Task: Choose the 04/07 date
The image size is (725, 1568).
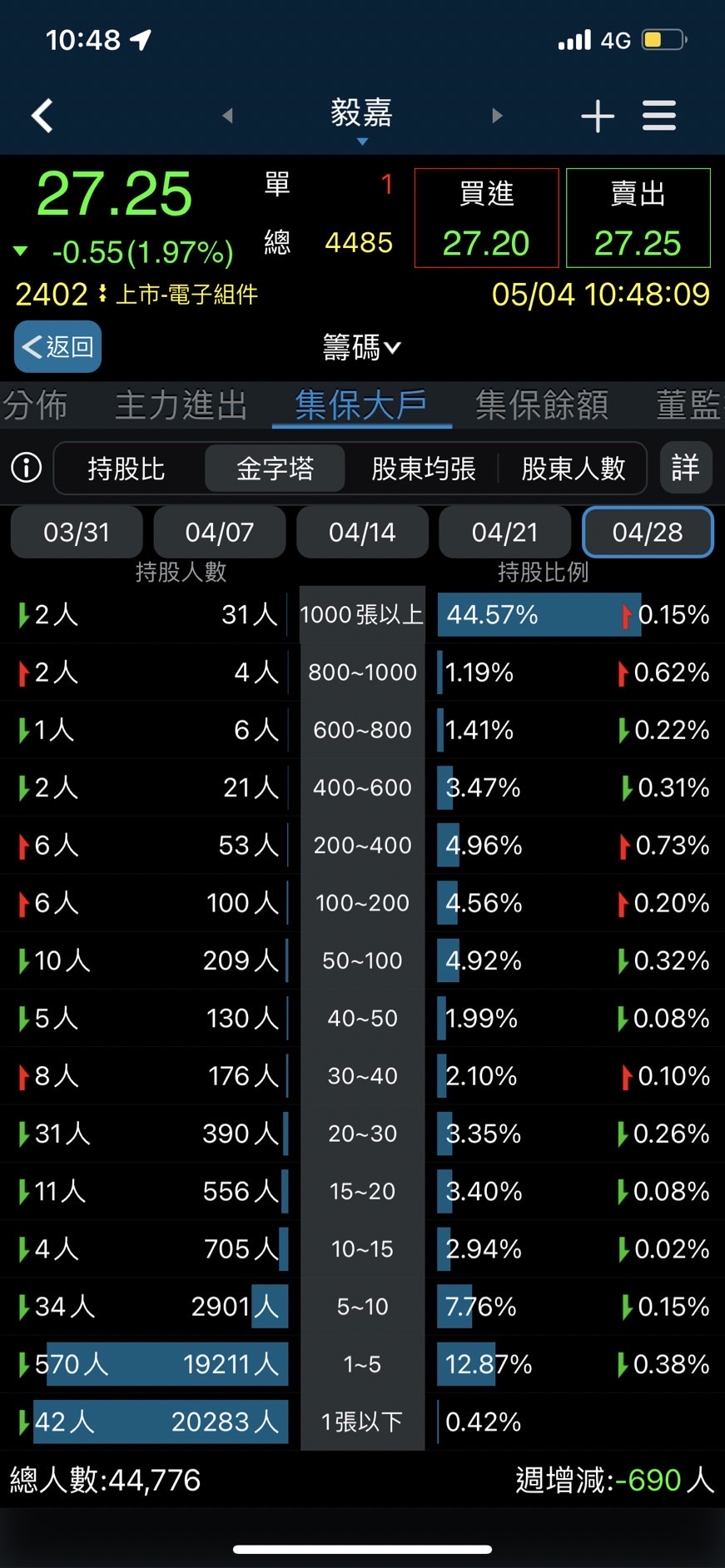Action: (x=220, y=532)
